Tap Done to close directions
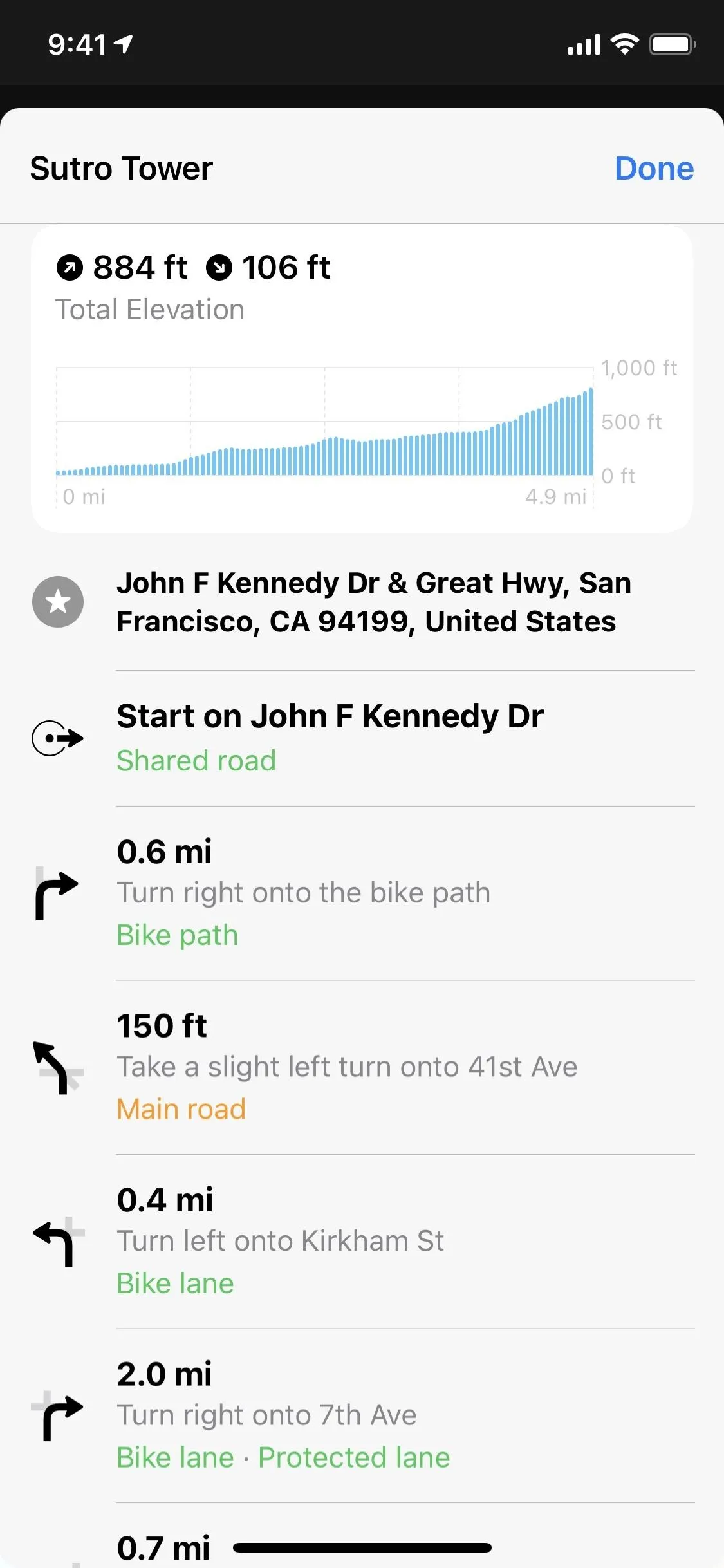This screenshot has width=724, height=1568. pyautogui.click(x=654, y=169)
